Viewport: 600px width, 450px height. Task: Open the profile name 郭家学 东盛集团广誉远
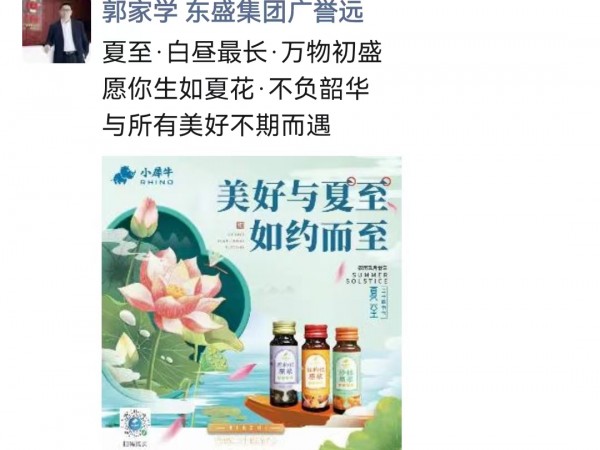coord(232,13)
